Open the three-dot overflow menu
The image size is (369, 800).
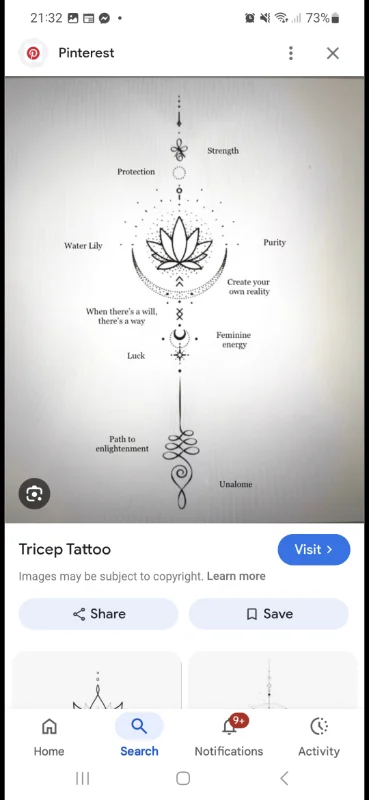(290, 53)
